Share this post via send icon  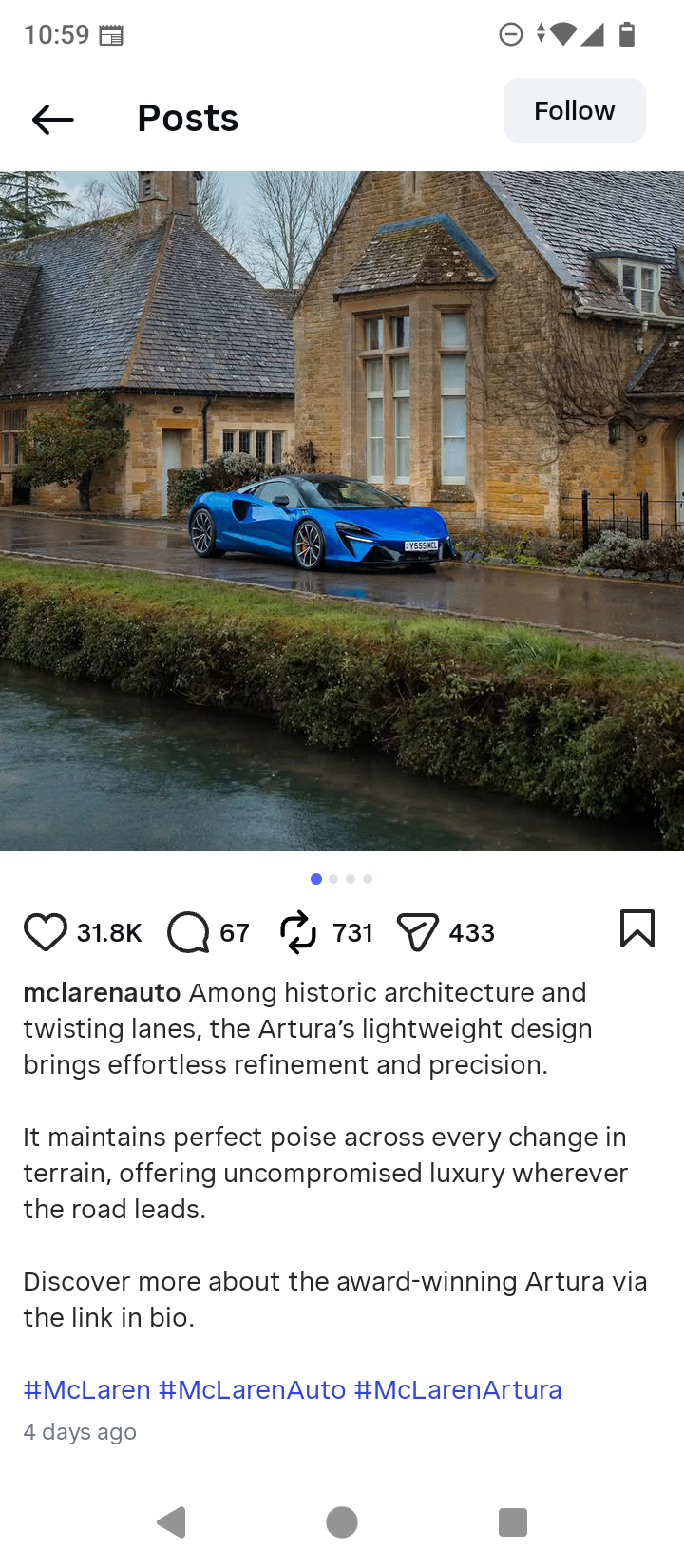417,932
